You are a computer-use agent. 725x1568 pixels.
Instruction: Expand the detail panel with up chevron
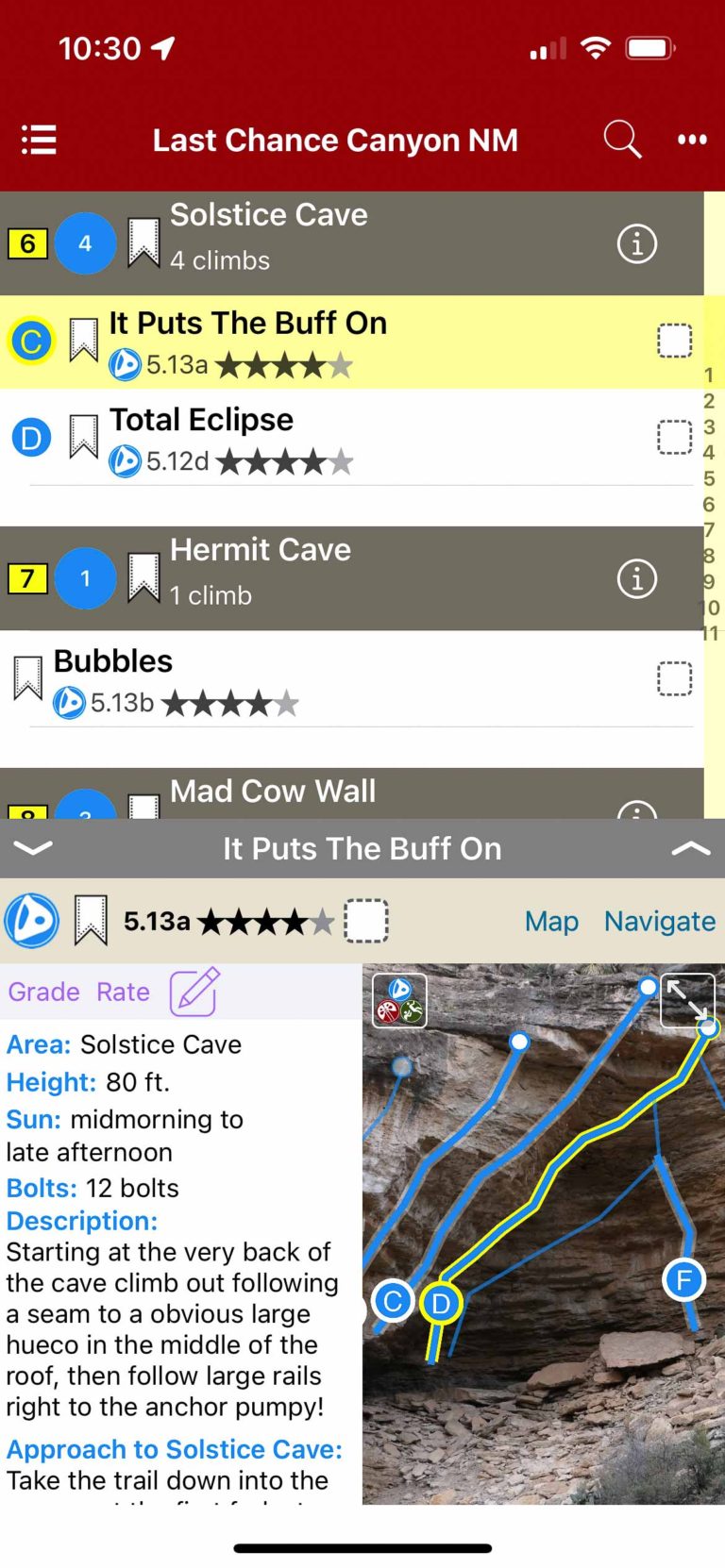(690, 848)
